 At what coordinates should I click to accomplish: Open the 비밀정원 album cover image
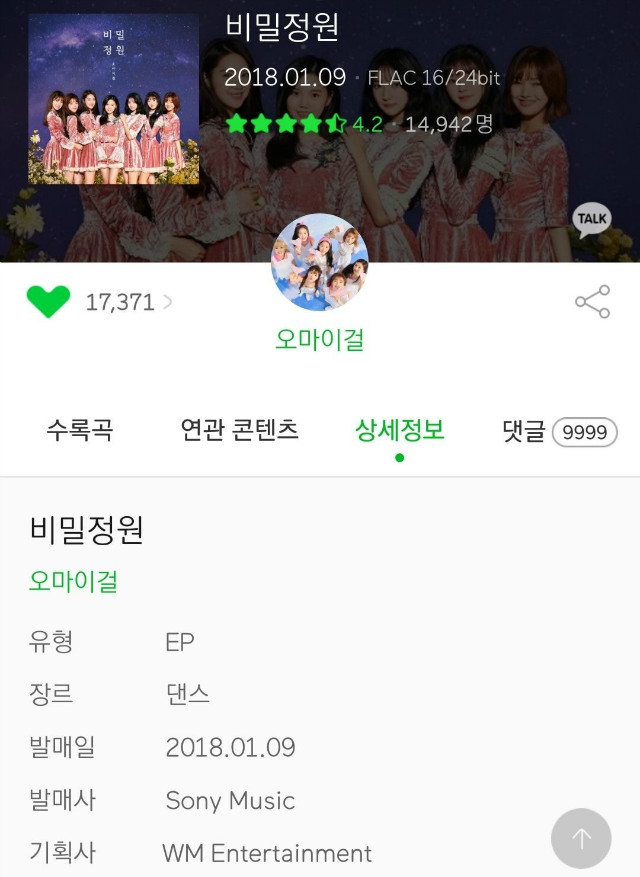coord(113,98)
